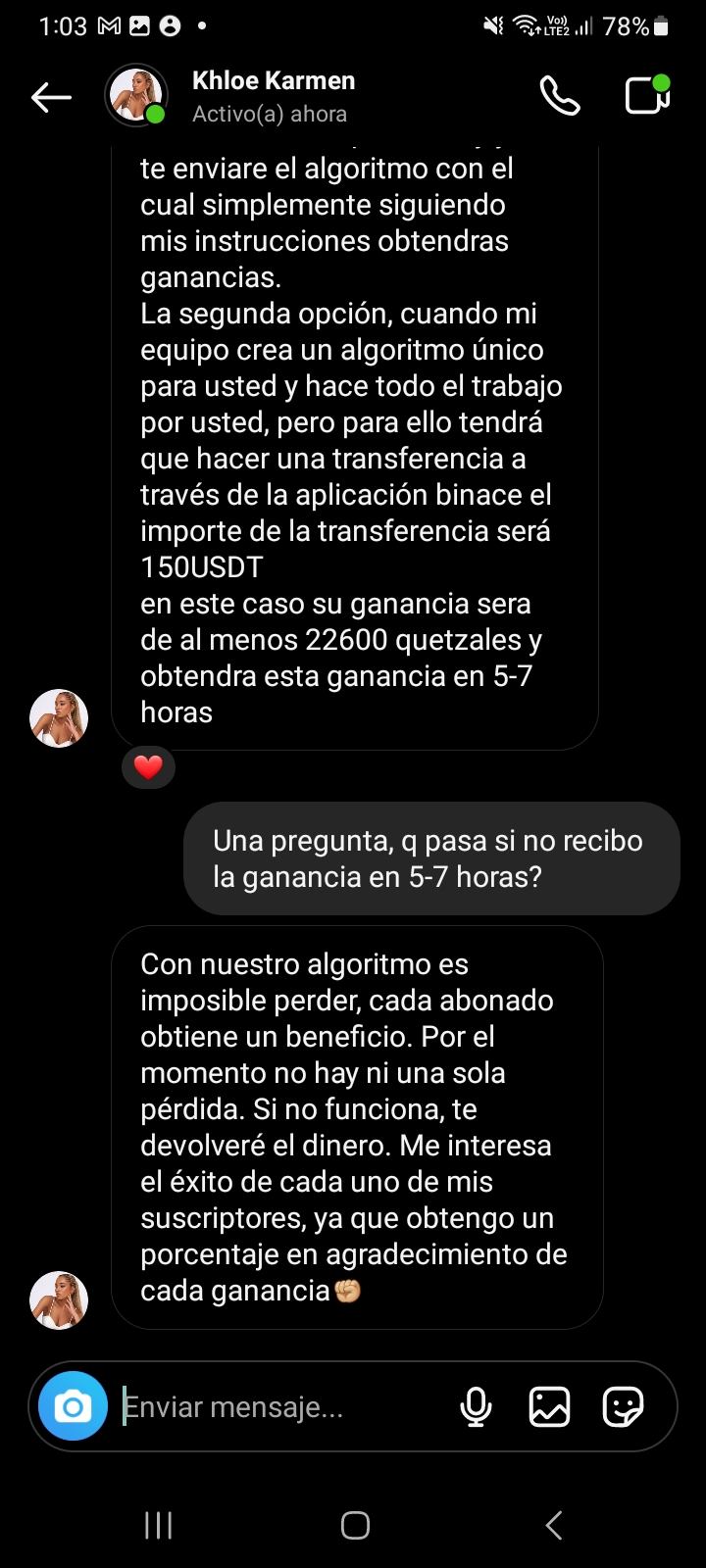Record a voice message with the microphone
The image size is (706, 1568).
(x=476, y=1407)
